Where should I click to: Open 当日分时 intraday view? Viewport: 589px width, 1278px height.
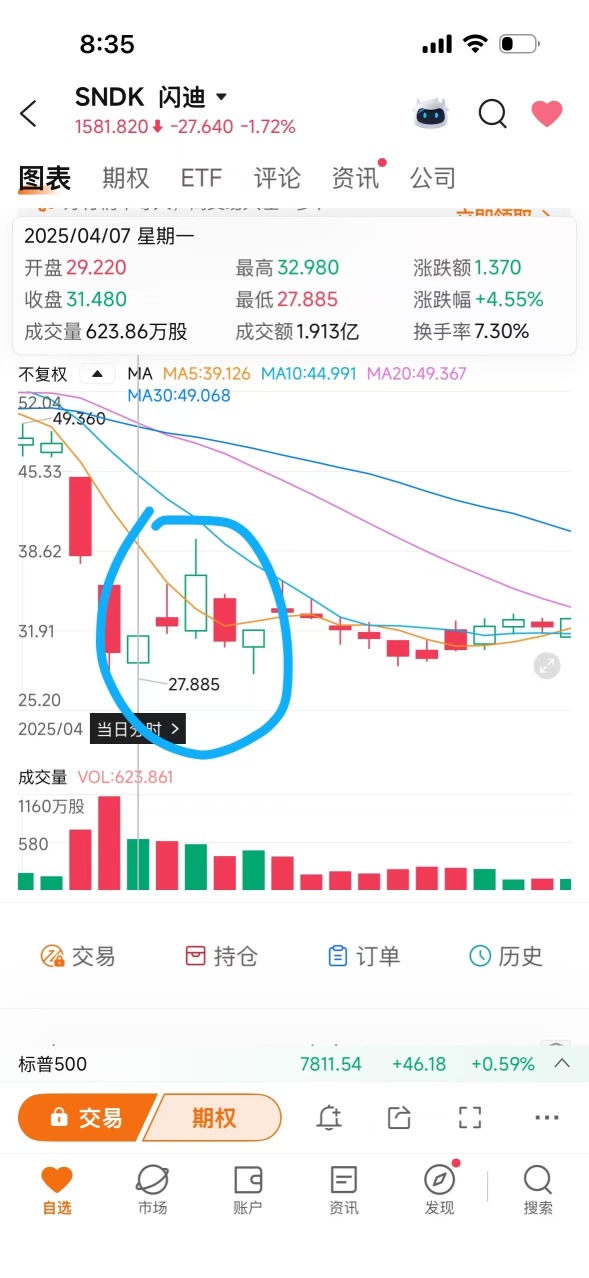(138, 729)
